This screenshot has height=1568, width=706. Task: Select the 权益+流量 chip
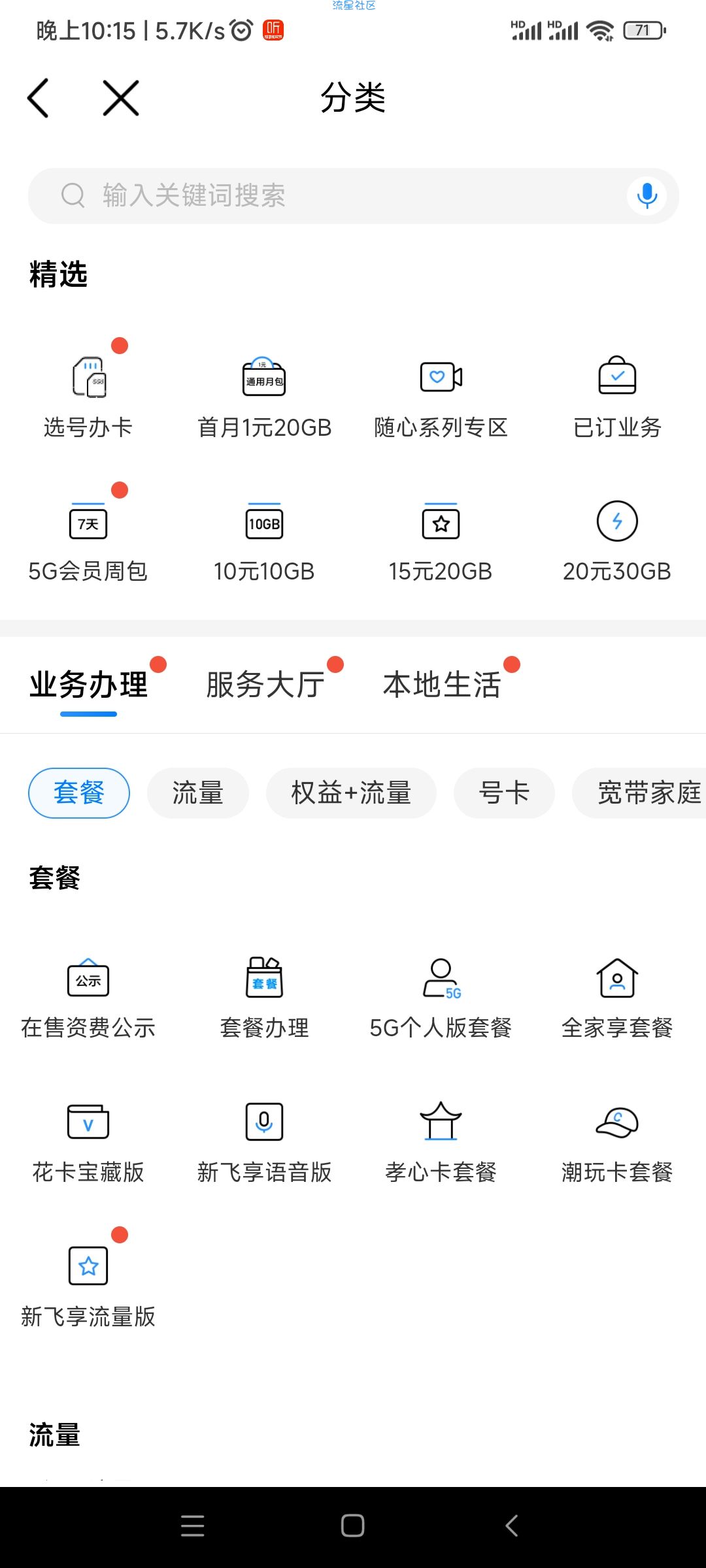(351, 792)
